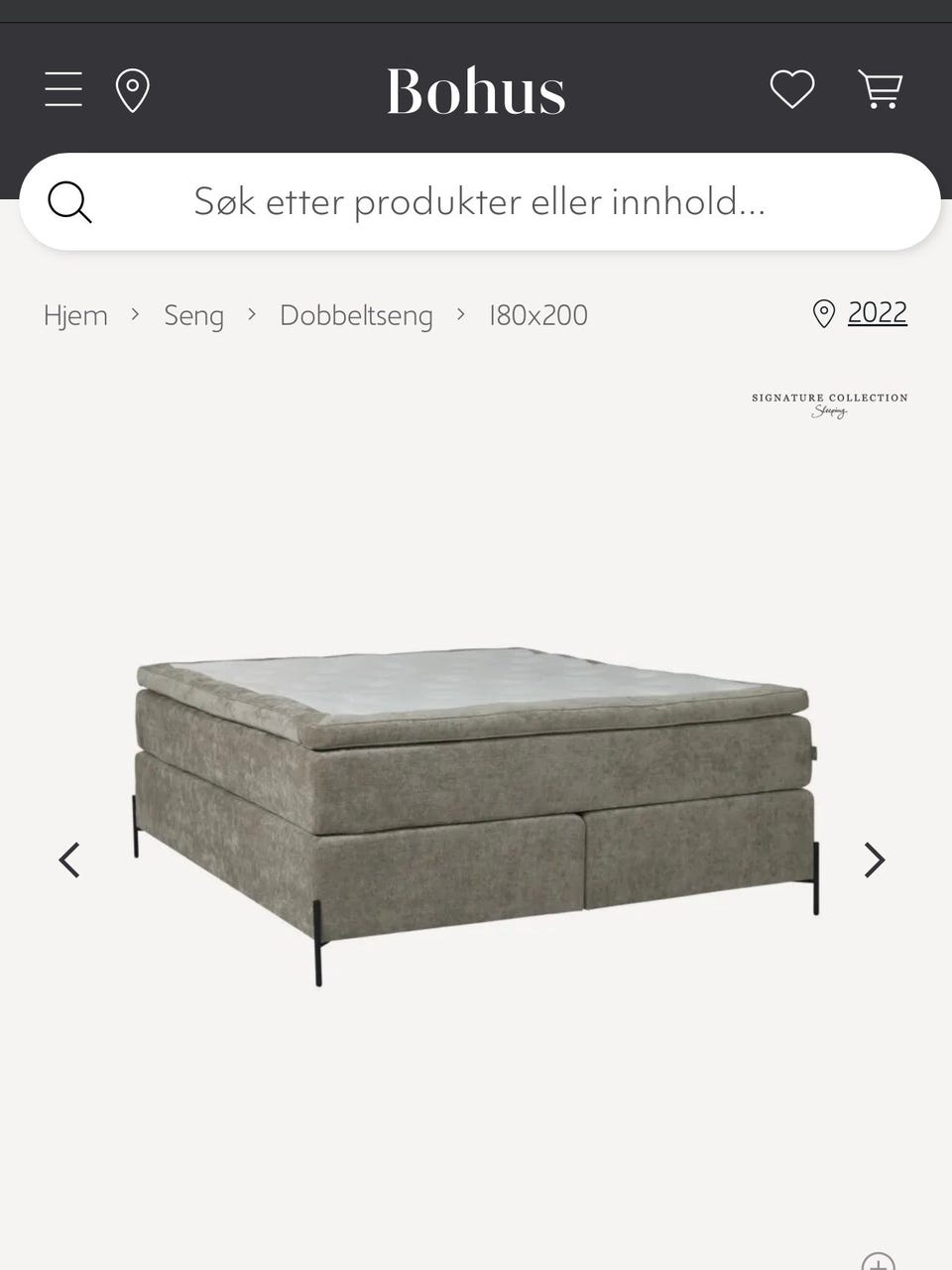Select the 180x200 breadcrumb item
The image size is (952, 1270).
pyautogui.click(x=538, y=314)
